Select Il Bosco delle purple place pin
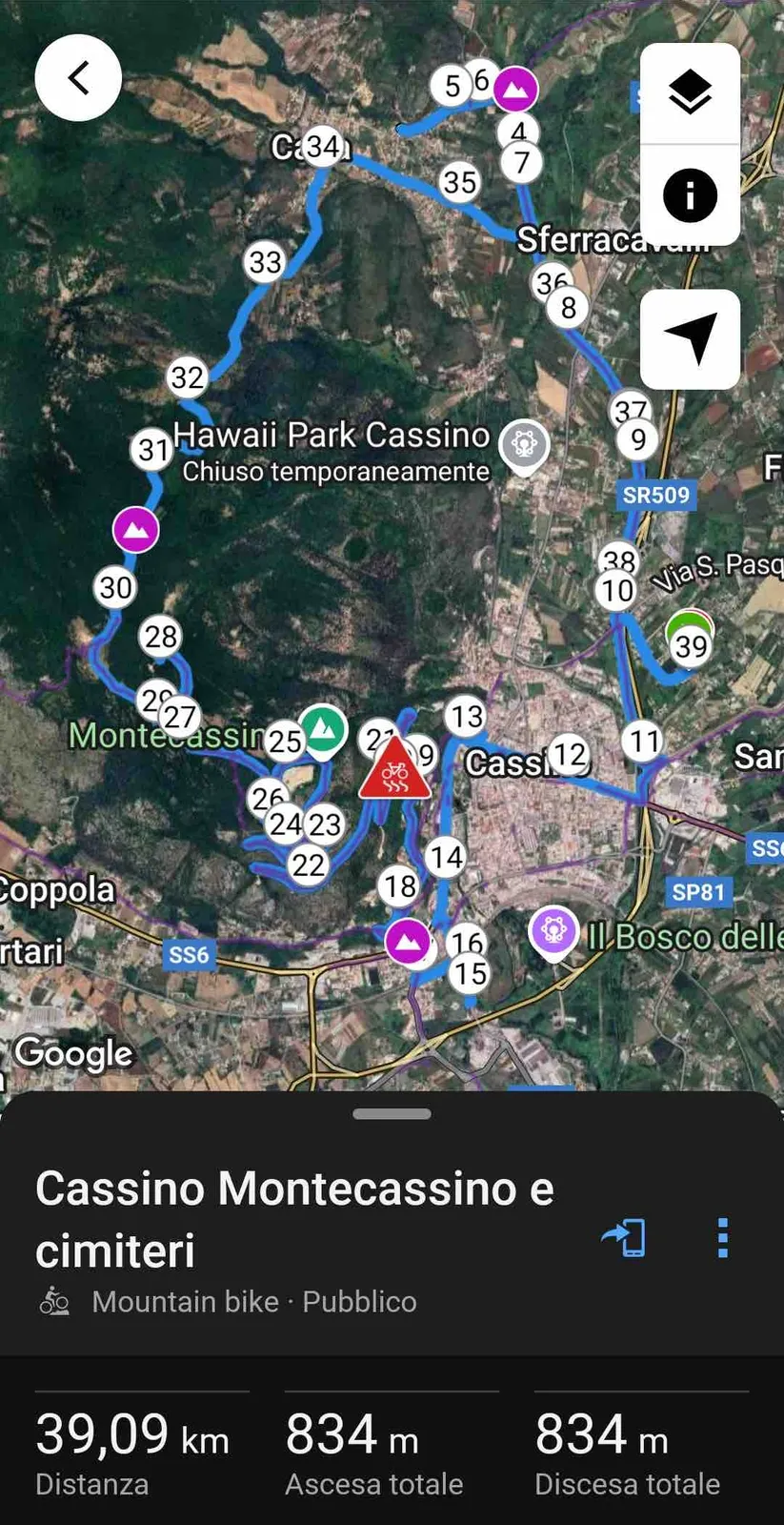Image resolution: width=784 pixels, height=1525 pixels. coord(553,929)
